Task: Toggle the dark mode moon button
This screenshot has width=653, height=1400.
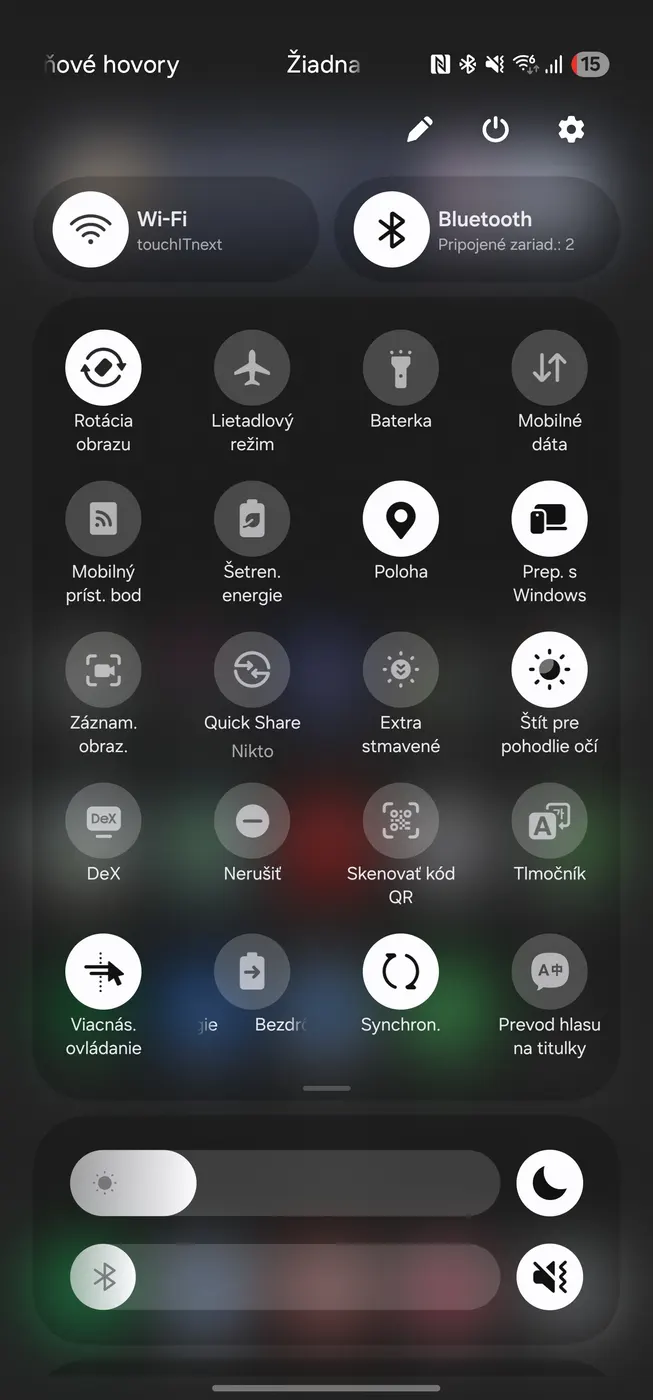Action: coord(549,1183)
